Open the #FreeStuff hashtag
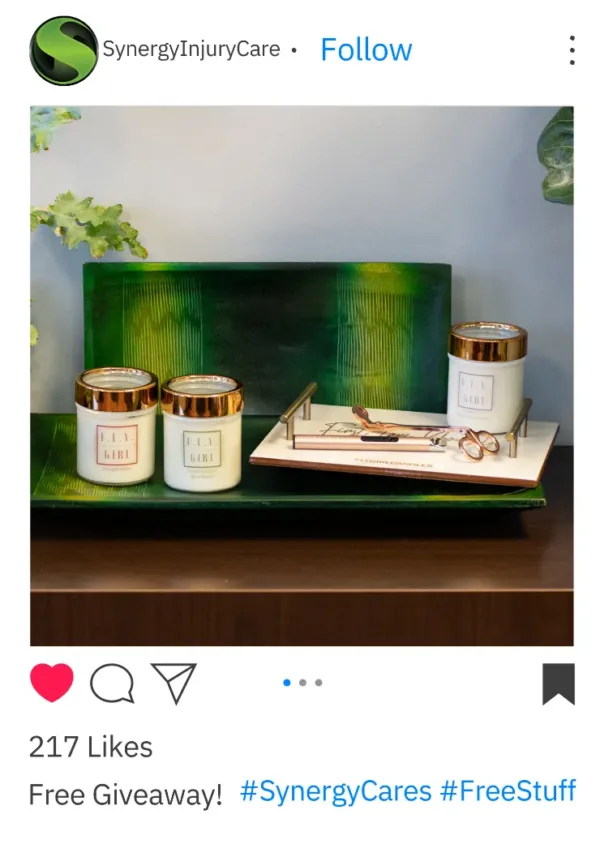The image size is (600, 857). pos(508,792)
